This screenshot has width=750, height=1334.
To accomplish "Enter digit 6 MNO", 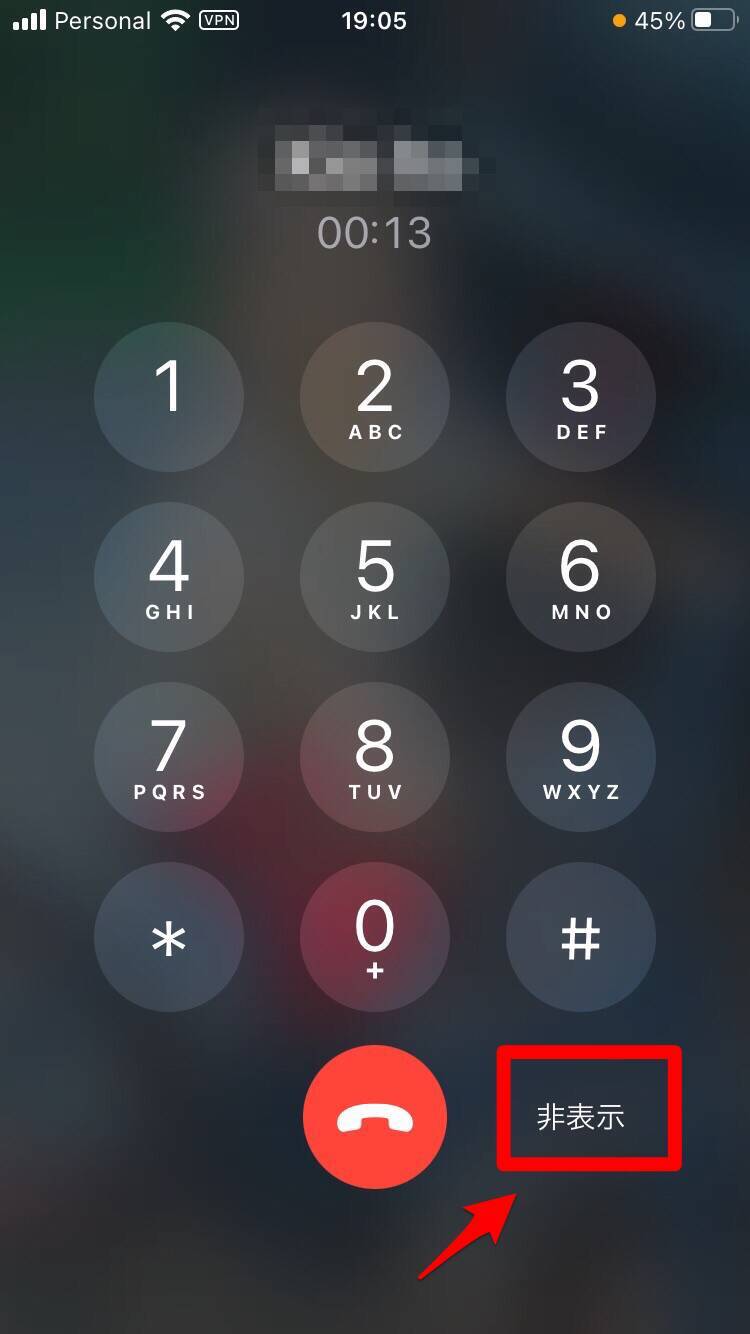I will [581, 577].
